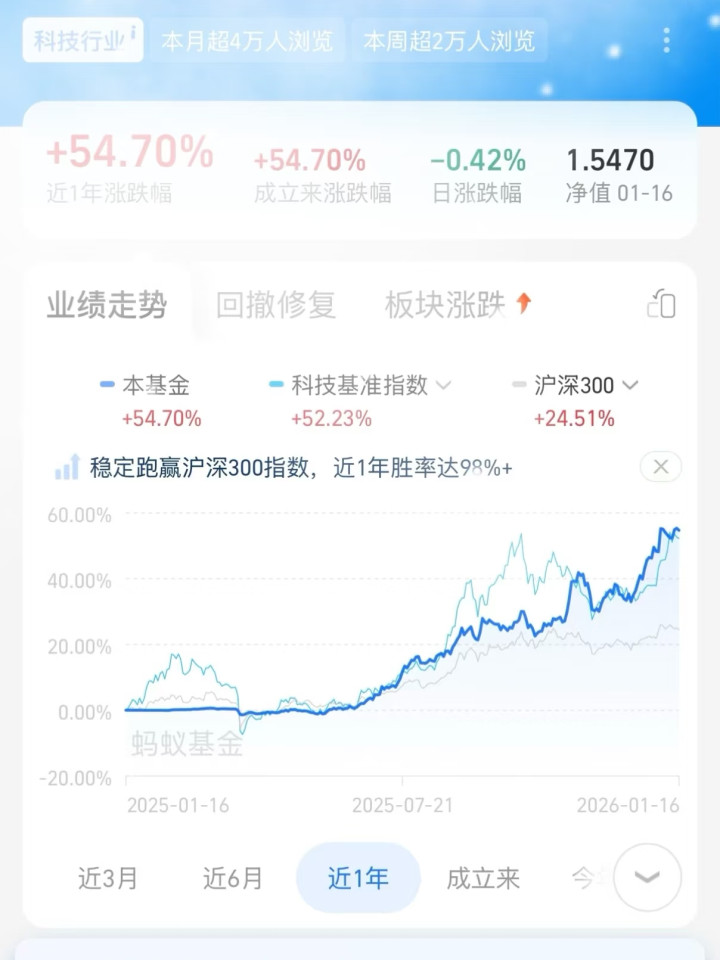720x960 pixels.
Task: Rotate the chart to landscape view
Action: 661,304
